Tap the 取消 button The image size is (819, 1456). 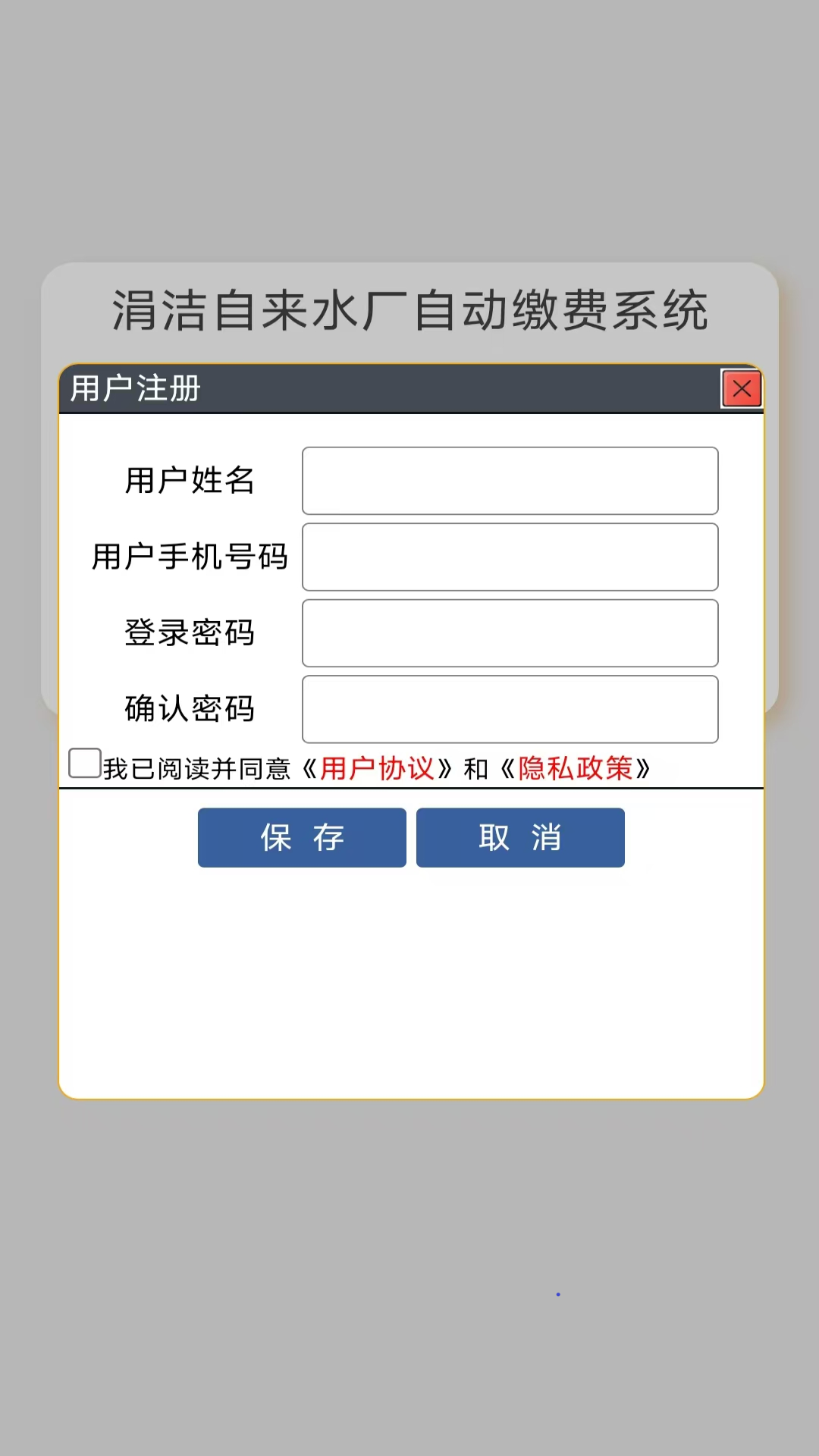520,837
